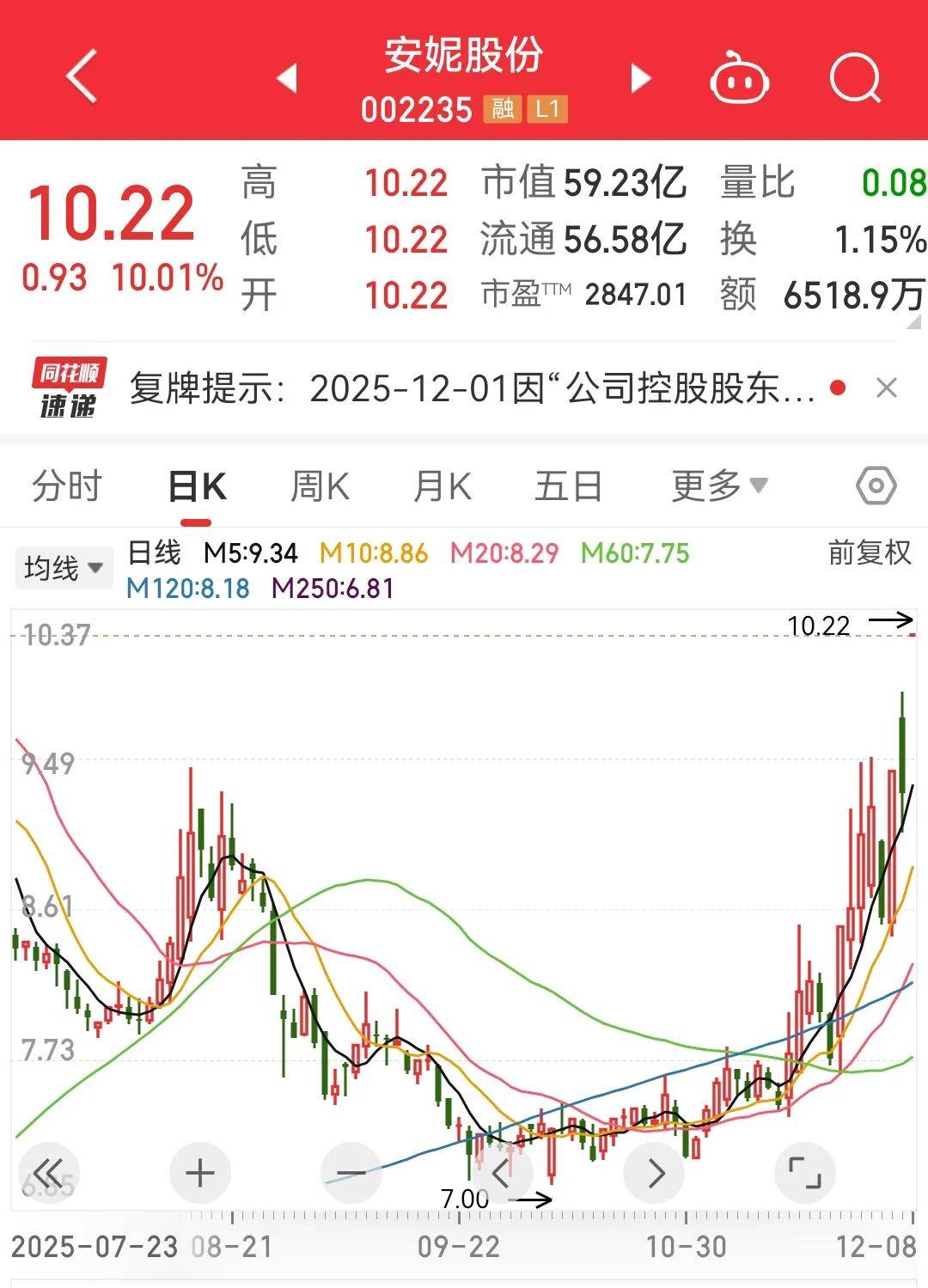Open chart settings hexagon icon
Image resolution: width=928 pixels, height=1288 pixels.
click(x=876, y=486)
